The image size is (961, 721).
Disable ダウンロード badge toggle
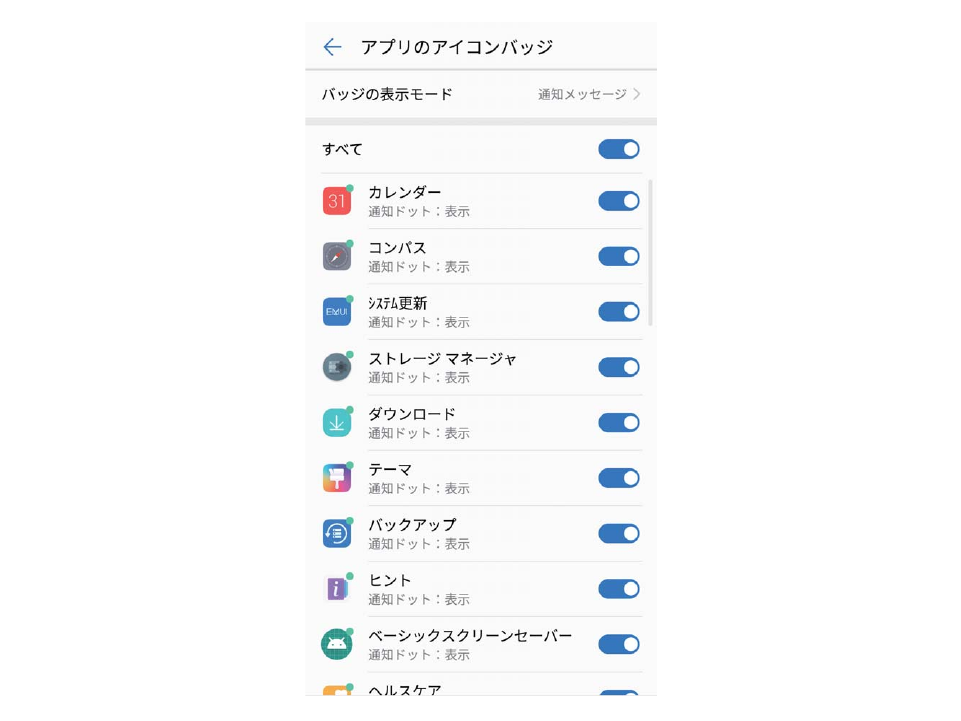click(x=618, y=423)
